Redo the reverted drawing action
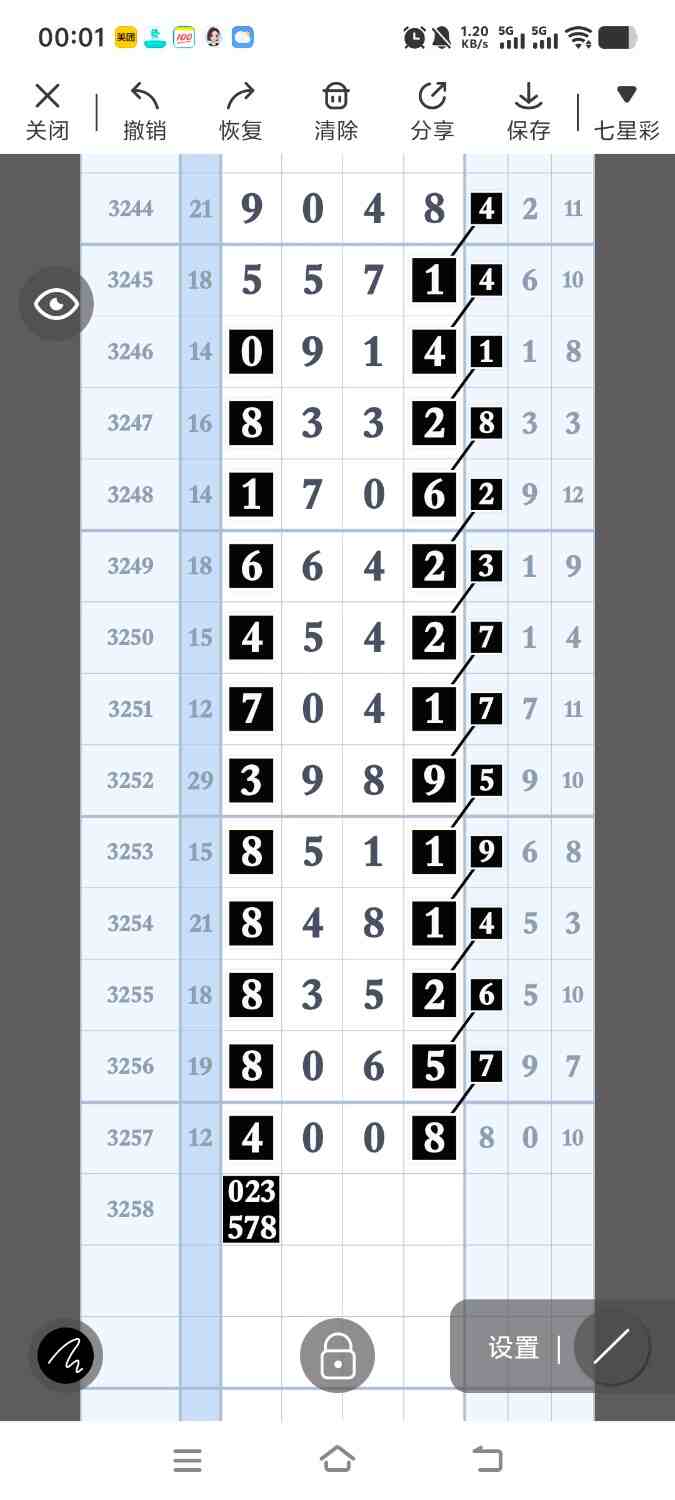The width and height of the screenshot is (675, 1500). 240,111
